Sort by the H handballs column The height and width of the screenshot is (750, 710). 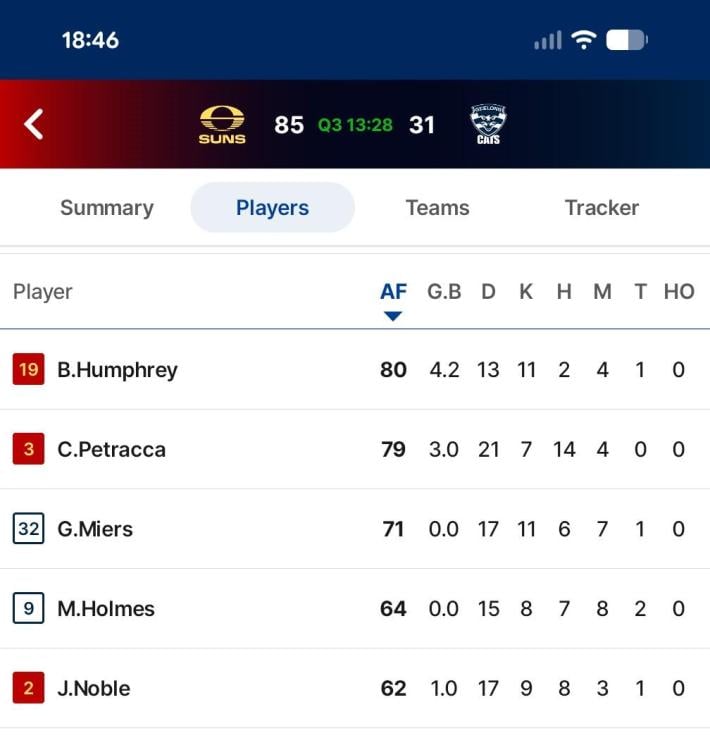[x=564, y=292]
